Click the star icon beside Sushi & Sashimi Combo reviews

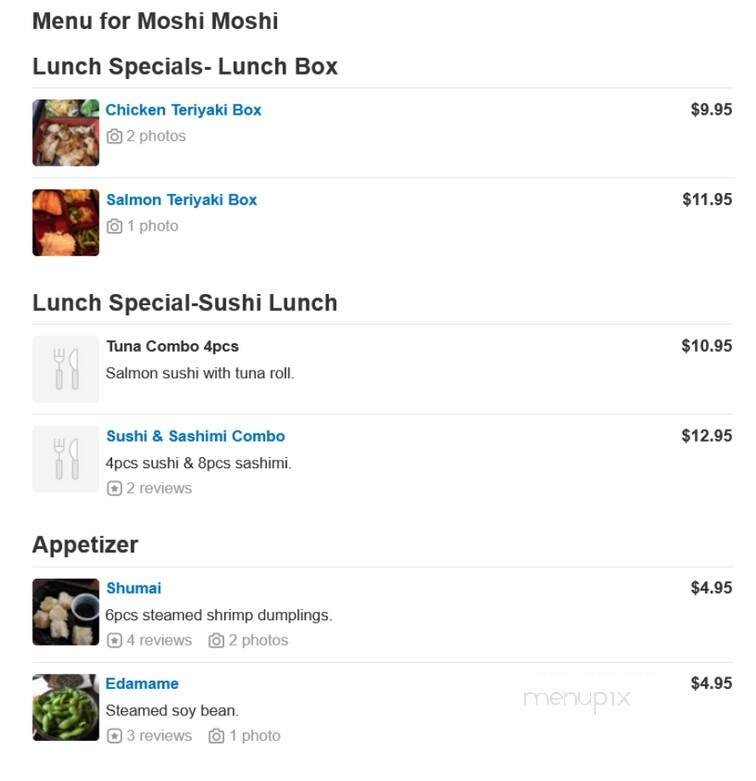click(113, 488)
